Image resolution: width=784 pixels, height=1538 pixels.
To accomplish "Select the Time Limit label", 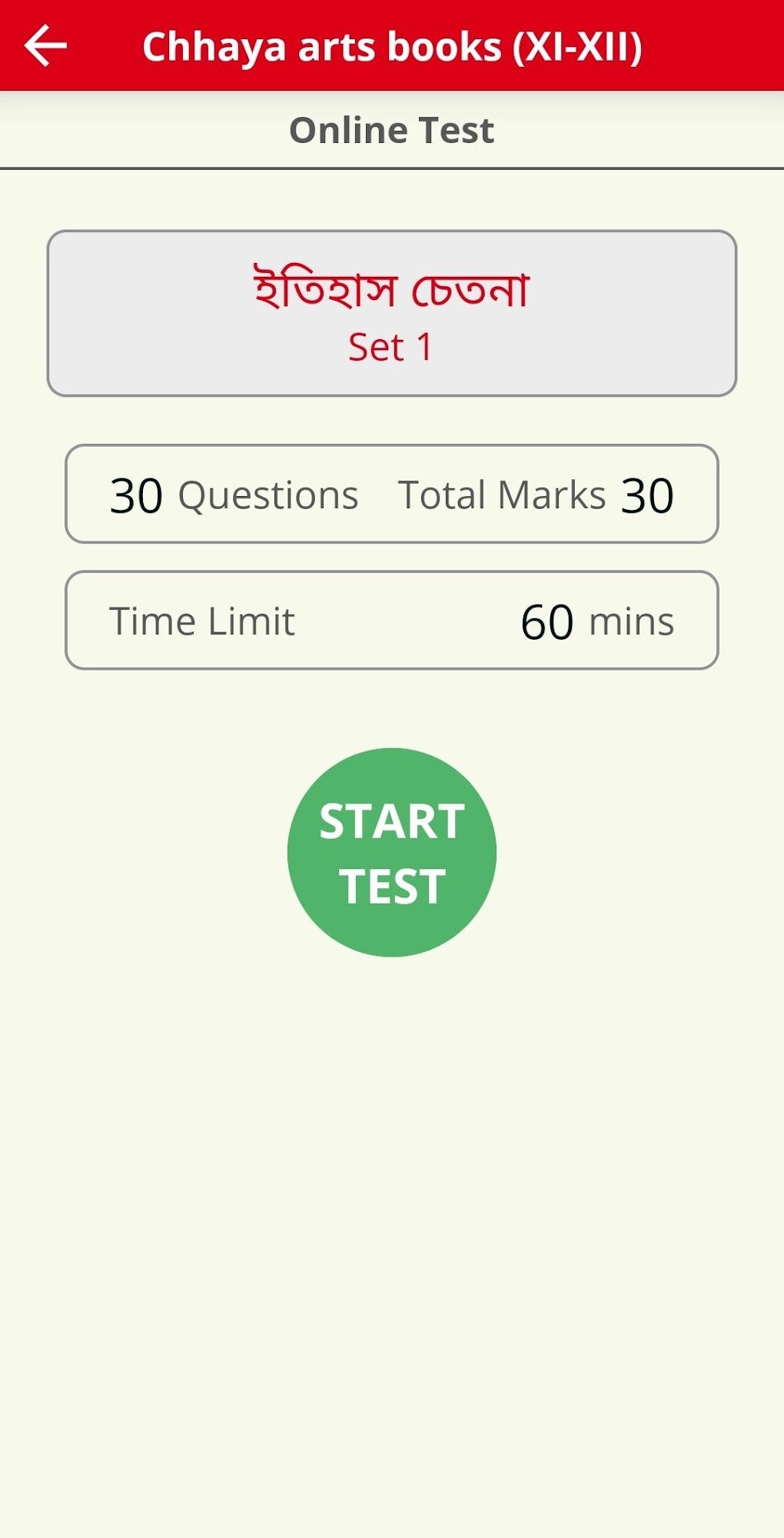I will pyautogui.click(x=201, y=619).
